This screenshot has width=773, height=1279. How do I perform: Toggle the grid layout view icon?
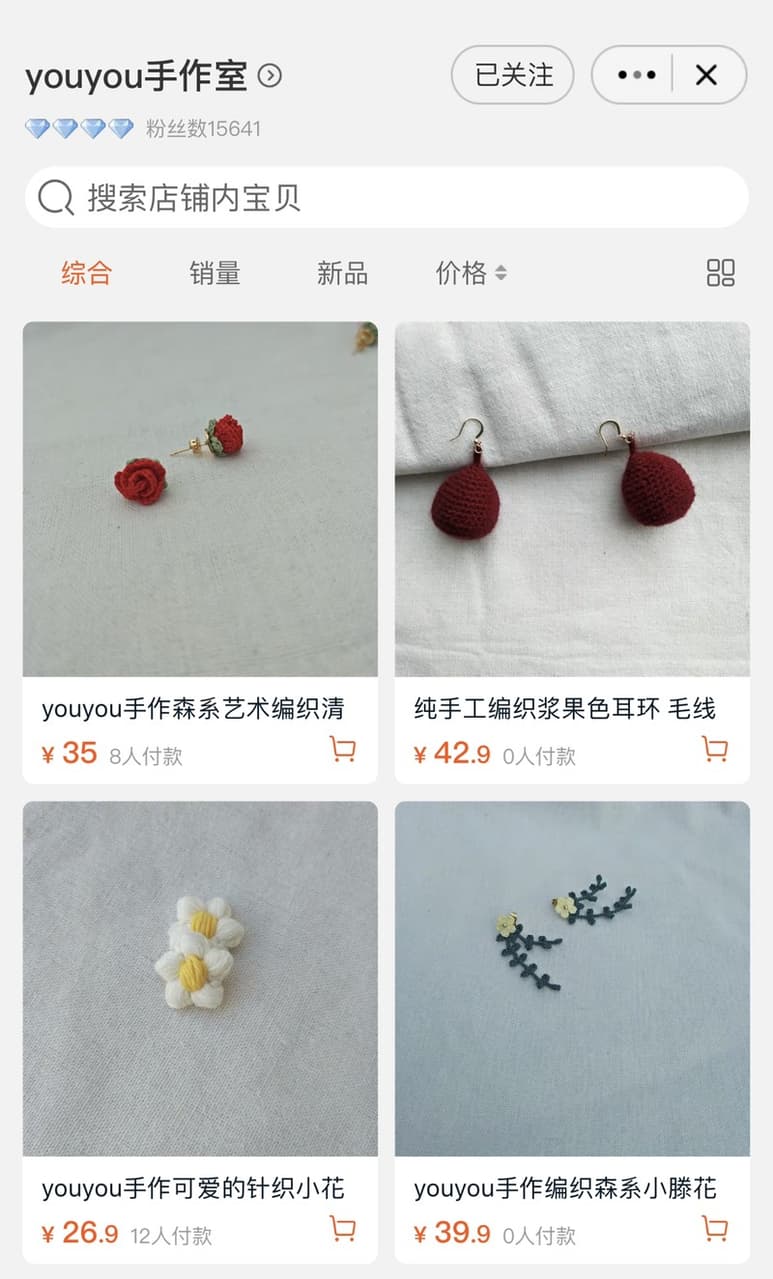pos(721,273)
